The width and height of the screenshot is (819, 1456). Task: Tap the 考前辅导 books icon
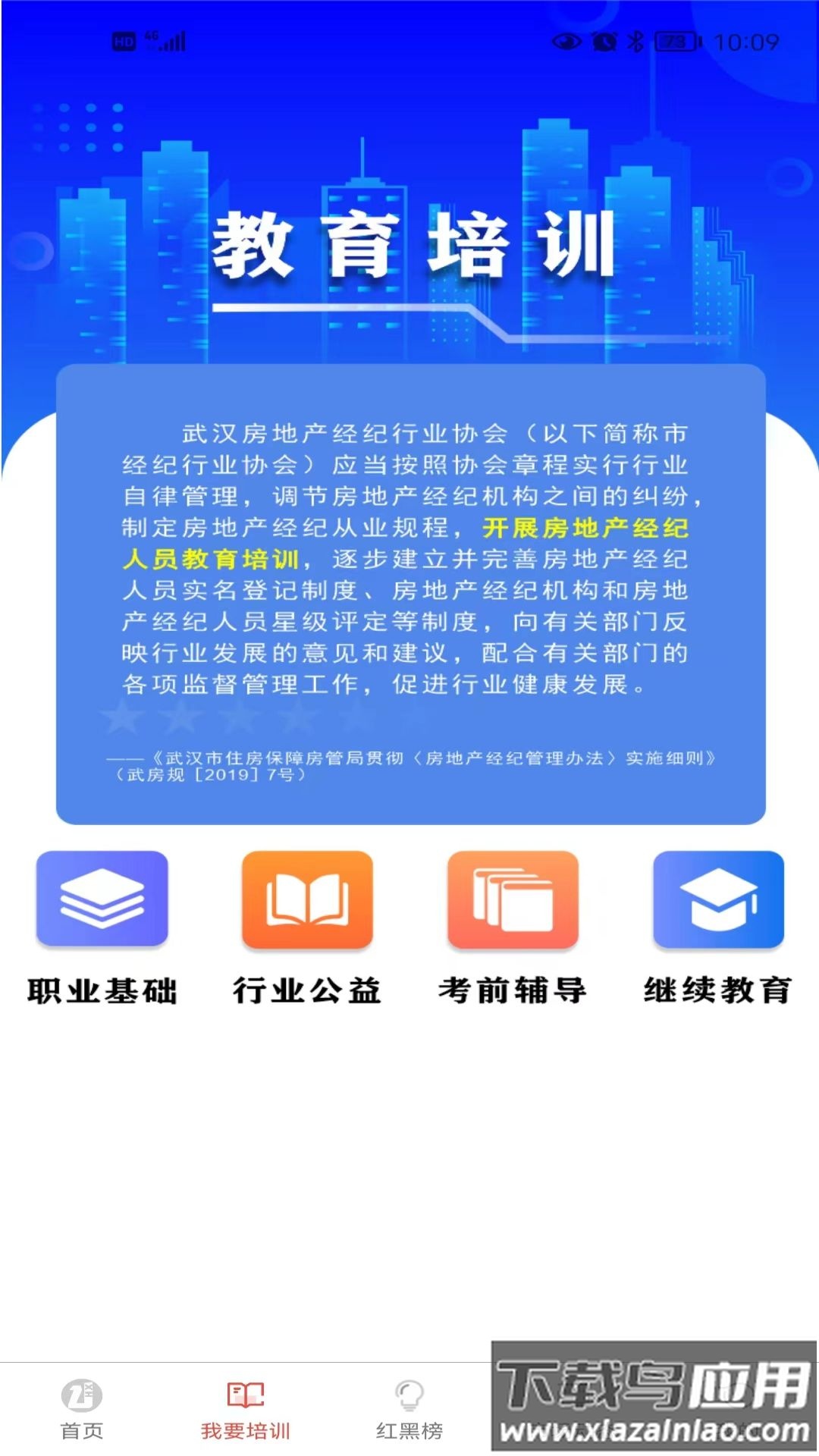click(x=512, y=899)
